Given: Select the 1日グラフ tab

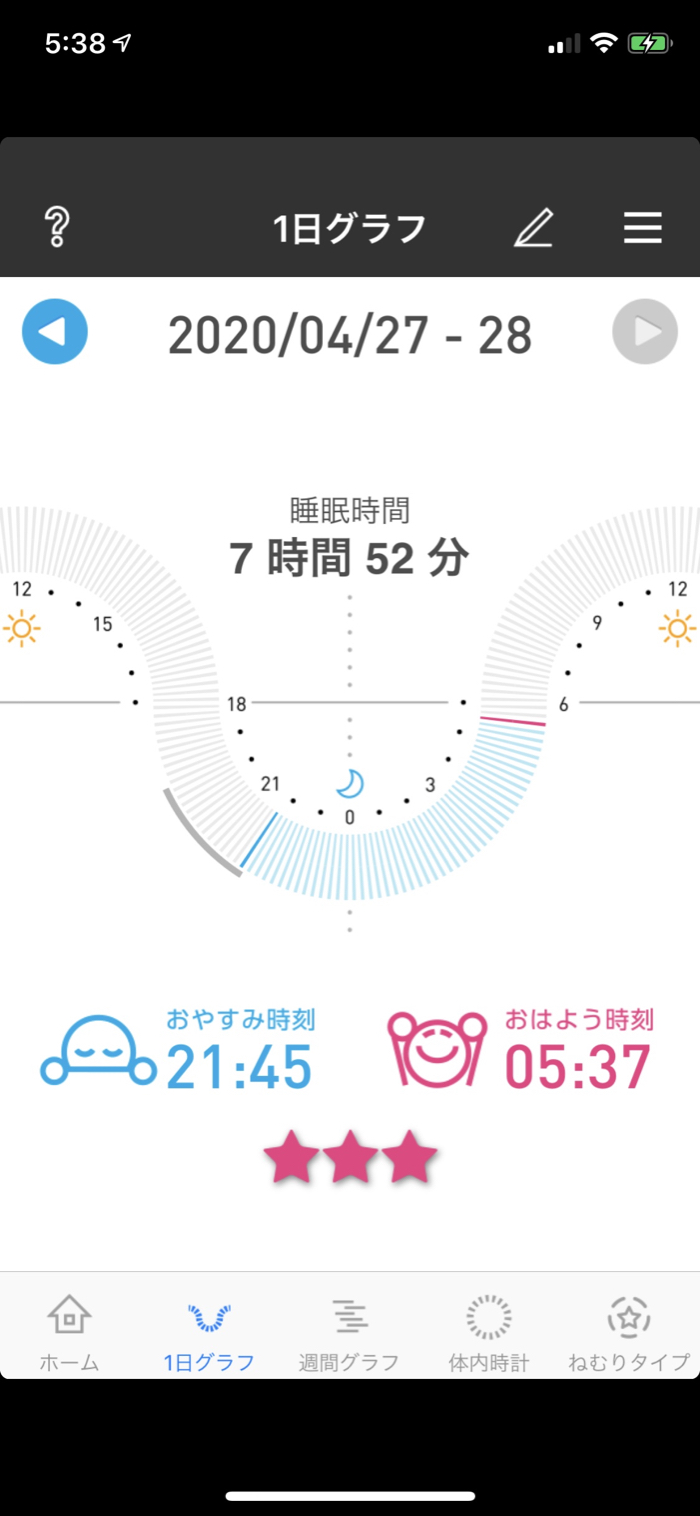Looking at the screenshot, I should (x=209, y=1332).
